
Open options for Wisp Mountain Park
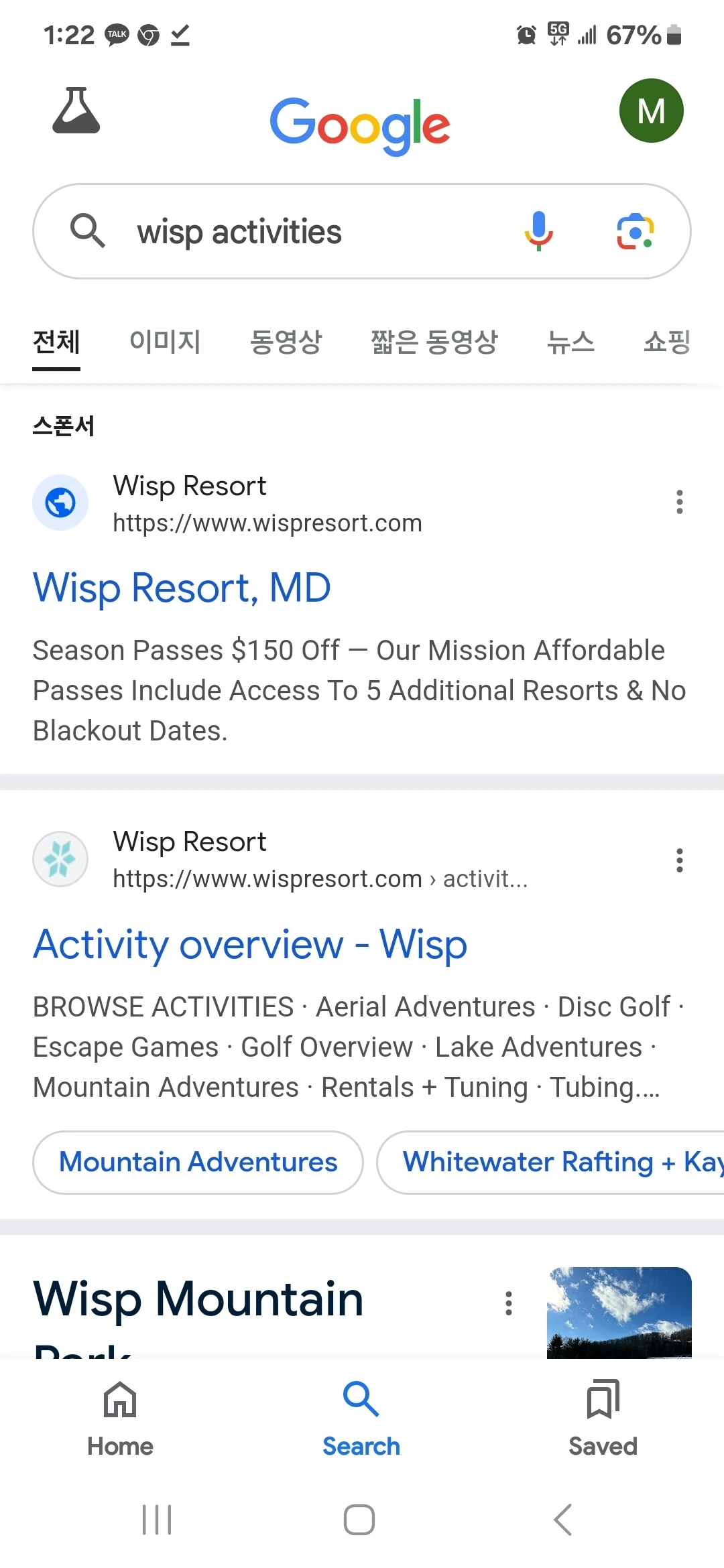pyautogui.click(x=509, y=1303)
